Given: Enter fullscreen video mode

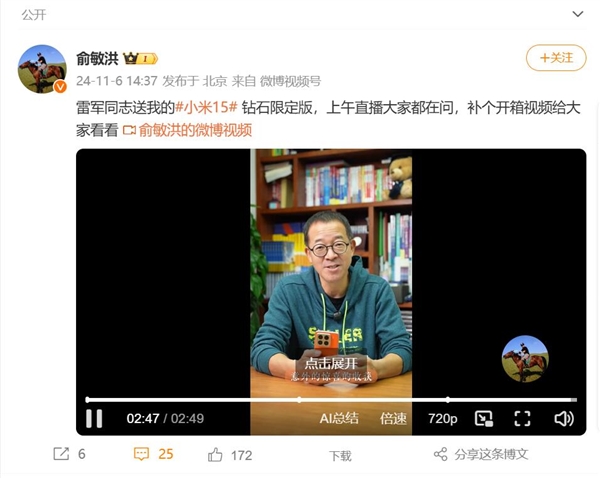Looking at the screenshot, I should click(522, 419).
